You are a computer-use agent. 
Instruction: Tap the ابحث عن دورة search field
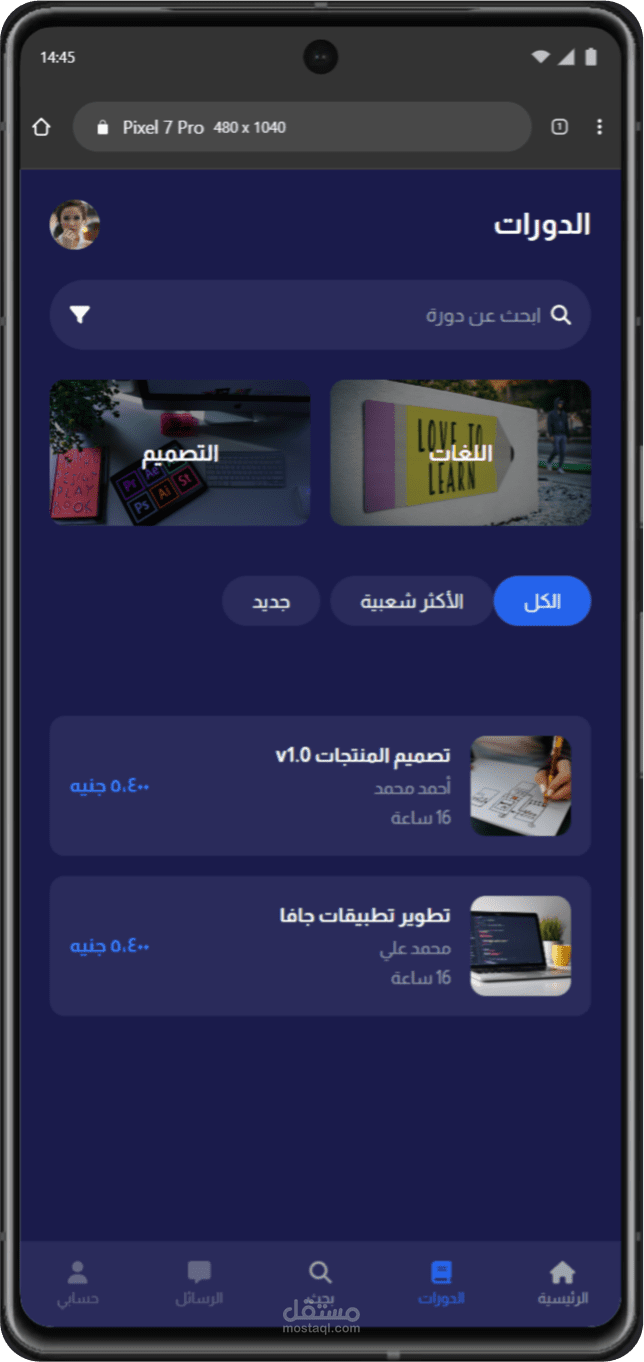320,315
